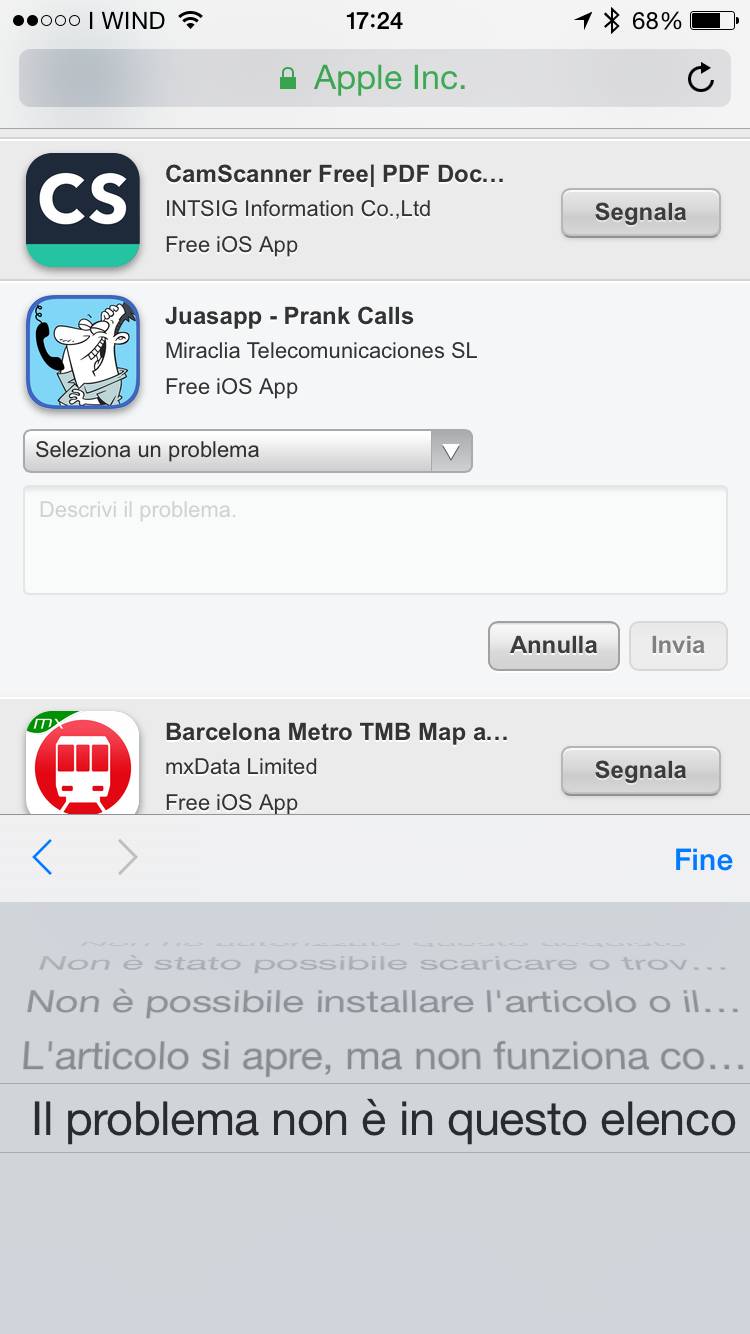The width and height of the screenshot is (750, 1334).
Task: Reload the page with the refresh icon
Action: [x=701, y=78]
